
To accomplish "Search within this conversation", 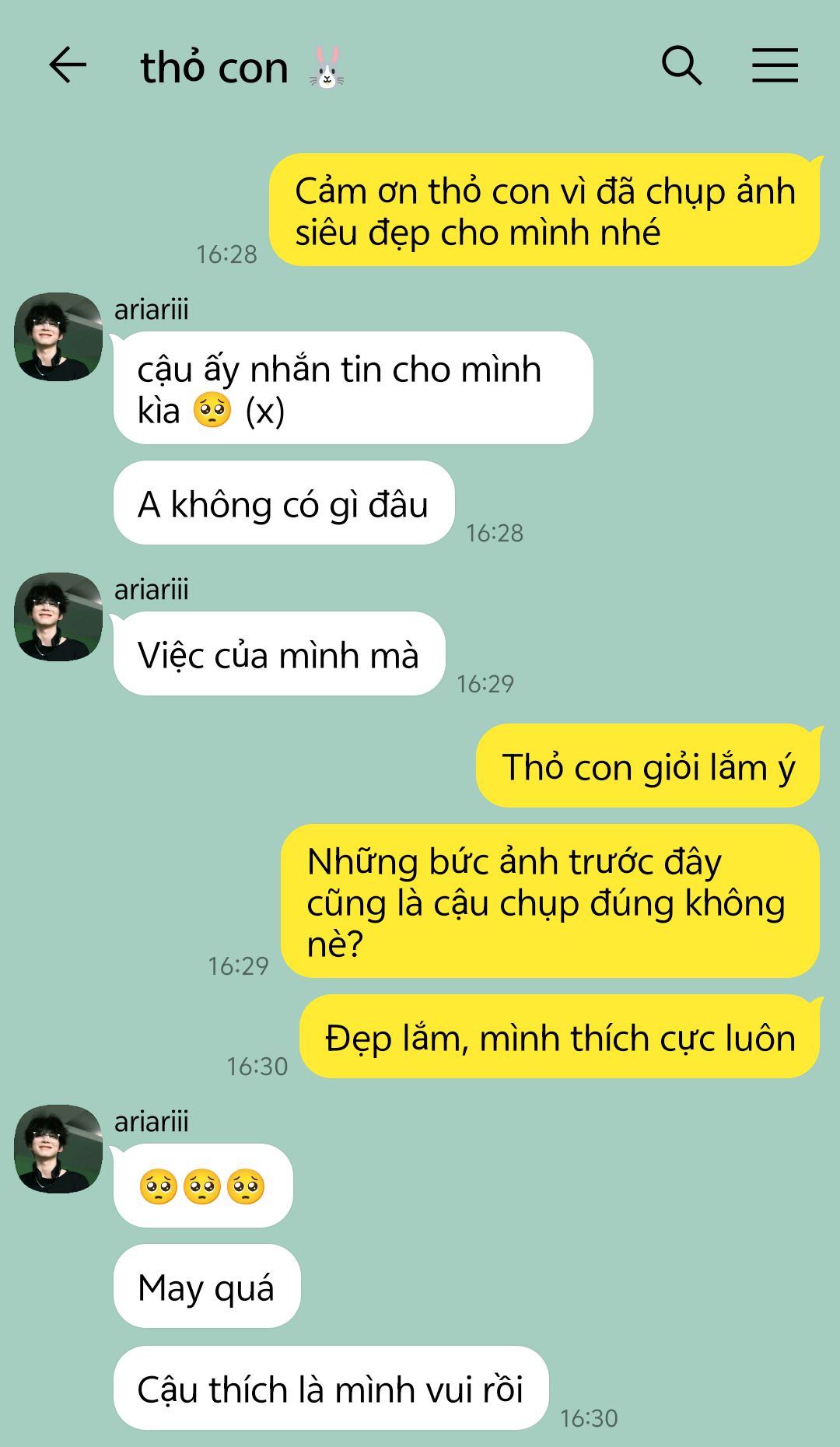I will (681, 65).
